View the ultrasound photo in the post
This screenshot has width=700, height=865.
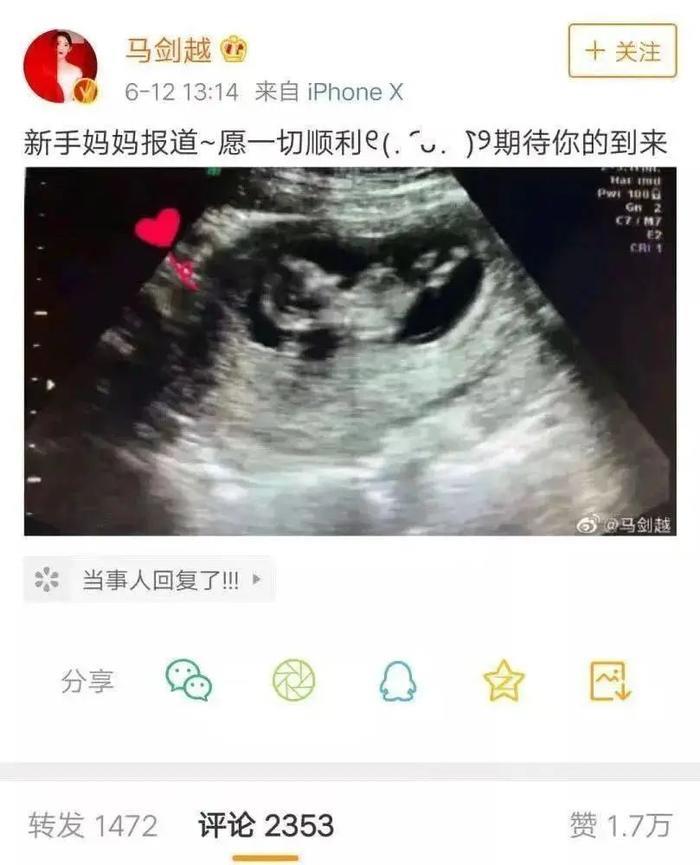(x=349, y=351)
